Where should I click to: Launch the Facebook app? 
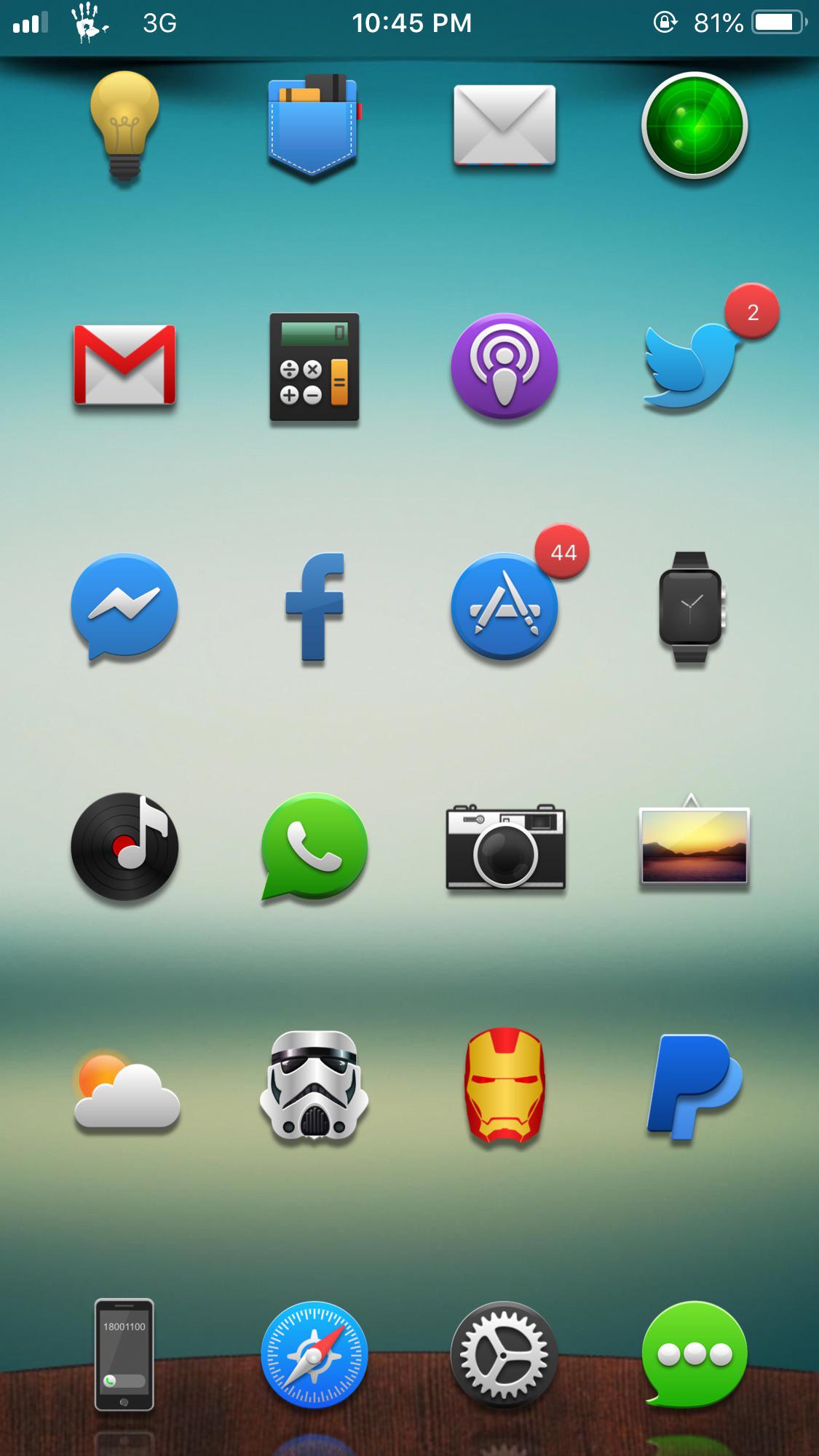coord(314,606)
